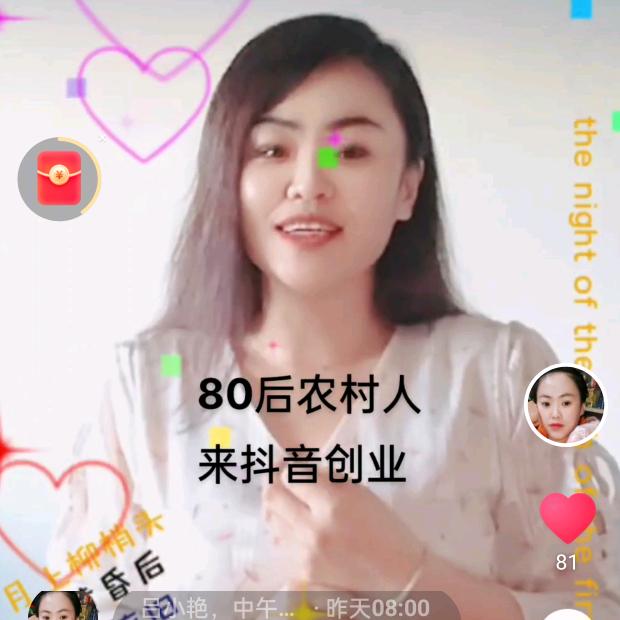Viewport: 620px width, 620px height.
Task: Open the red envelope reward icon
Action: tap(59, 179)
